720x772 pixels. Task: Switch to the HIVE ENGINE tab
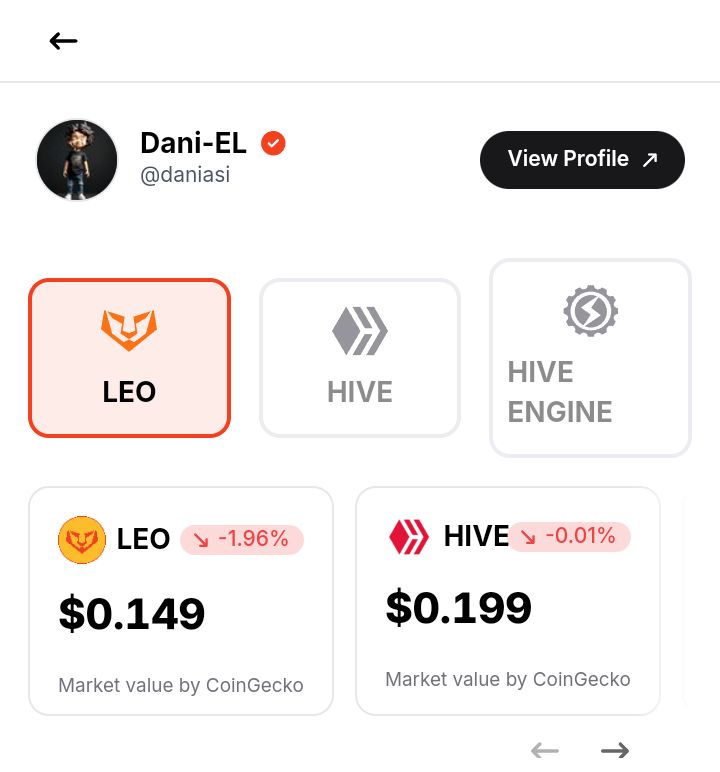tap(590, 358)
